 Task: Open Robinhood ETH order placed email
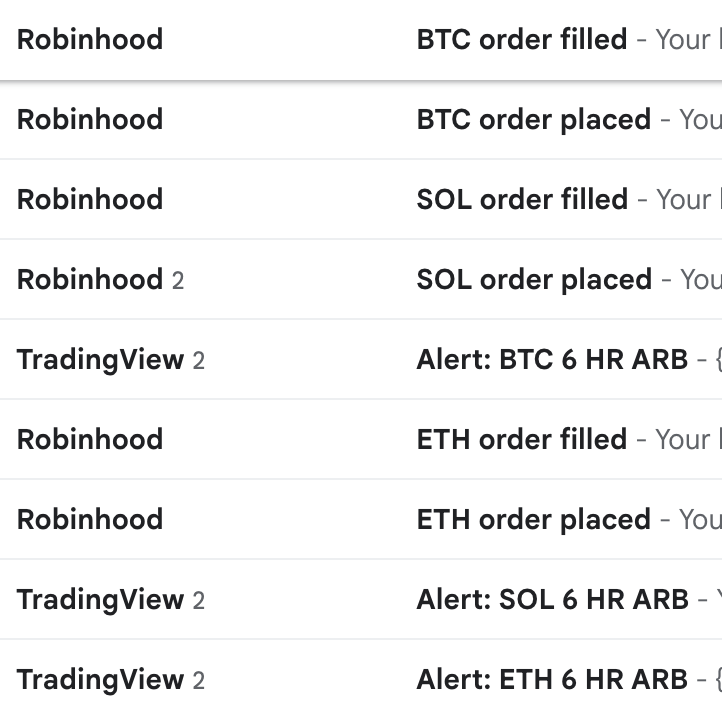[x=533, y=520]
